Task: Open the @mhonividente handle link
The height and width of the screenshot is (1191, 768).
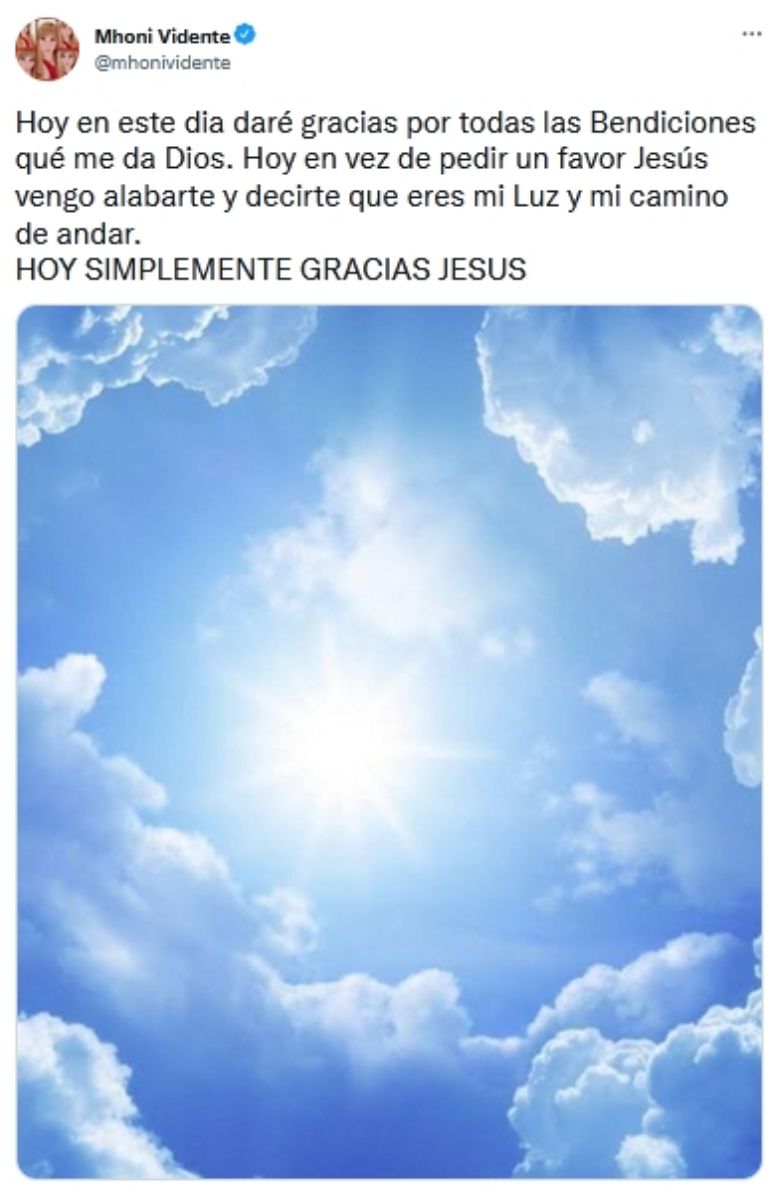Action: click(162, 63)
